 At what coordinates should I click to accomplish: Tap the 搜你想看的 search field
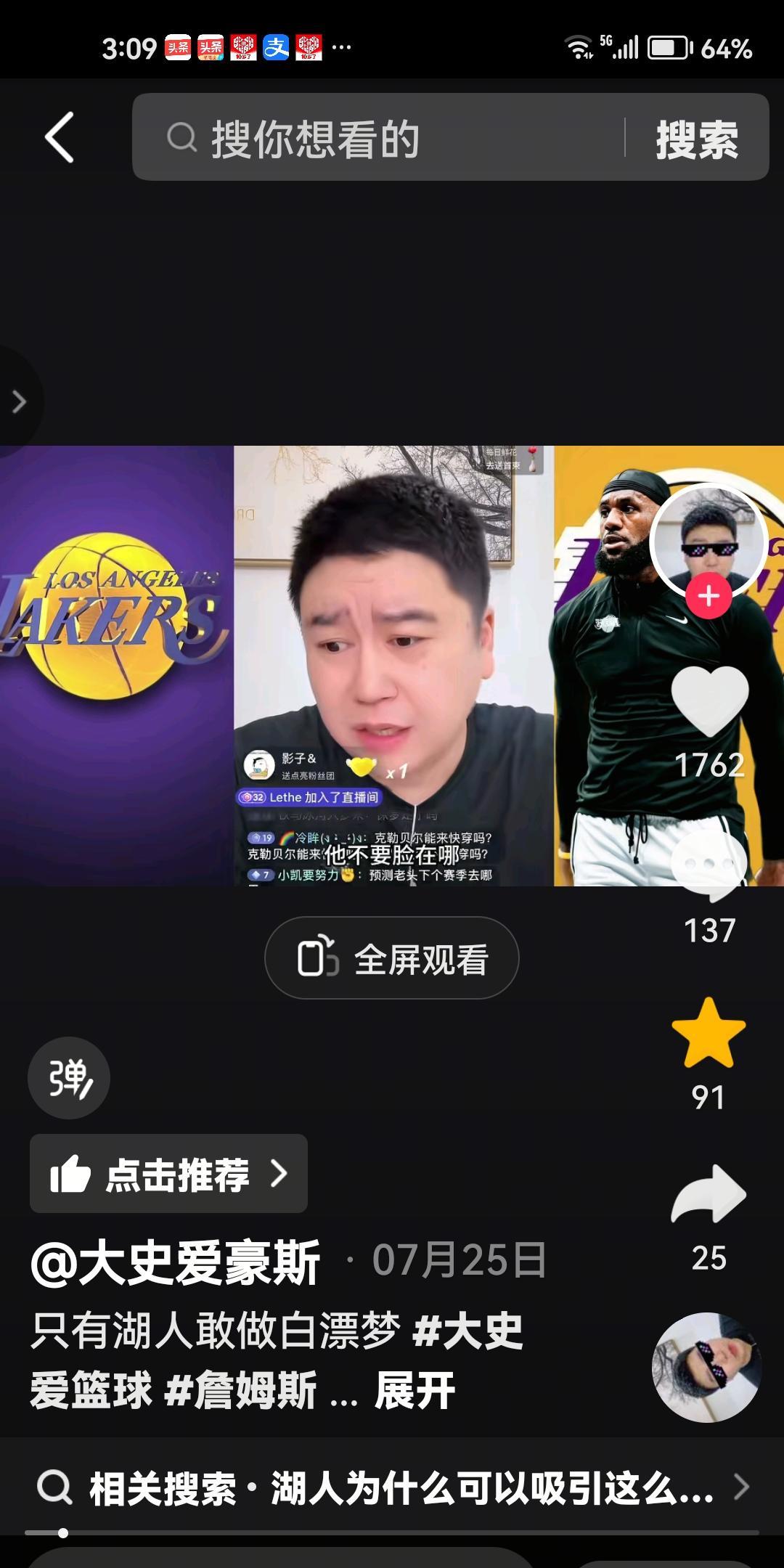tap(377, 137)
